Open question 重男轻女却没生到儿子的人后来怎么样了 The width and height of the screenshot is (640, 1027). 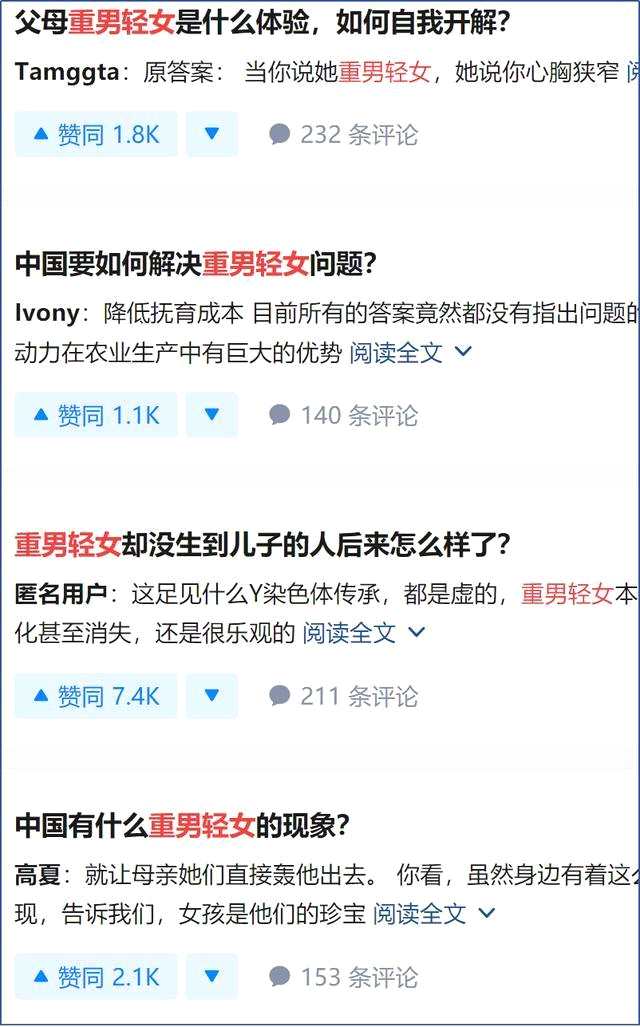[262, 545]
